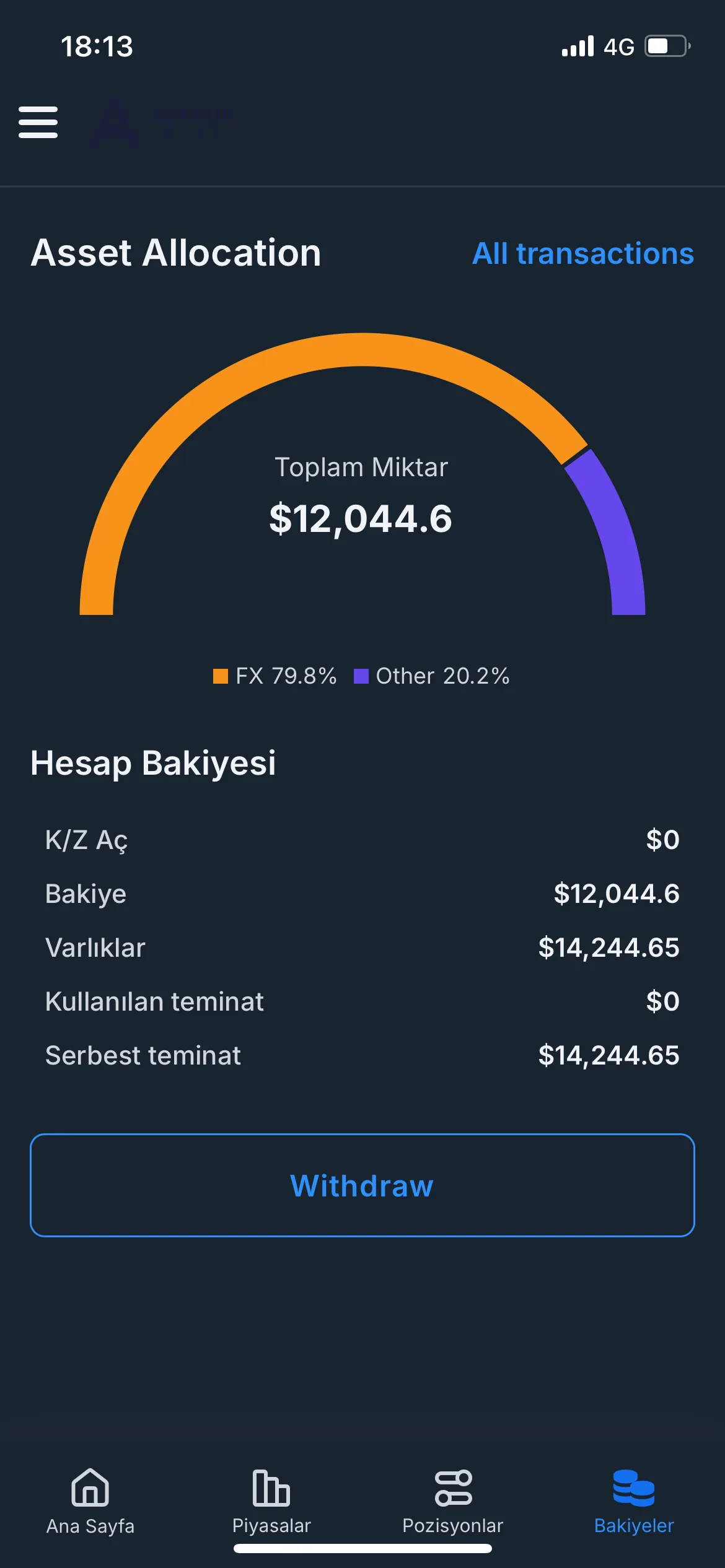Tap the 4G network indicator

(x=619, y=46)
